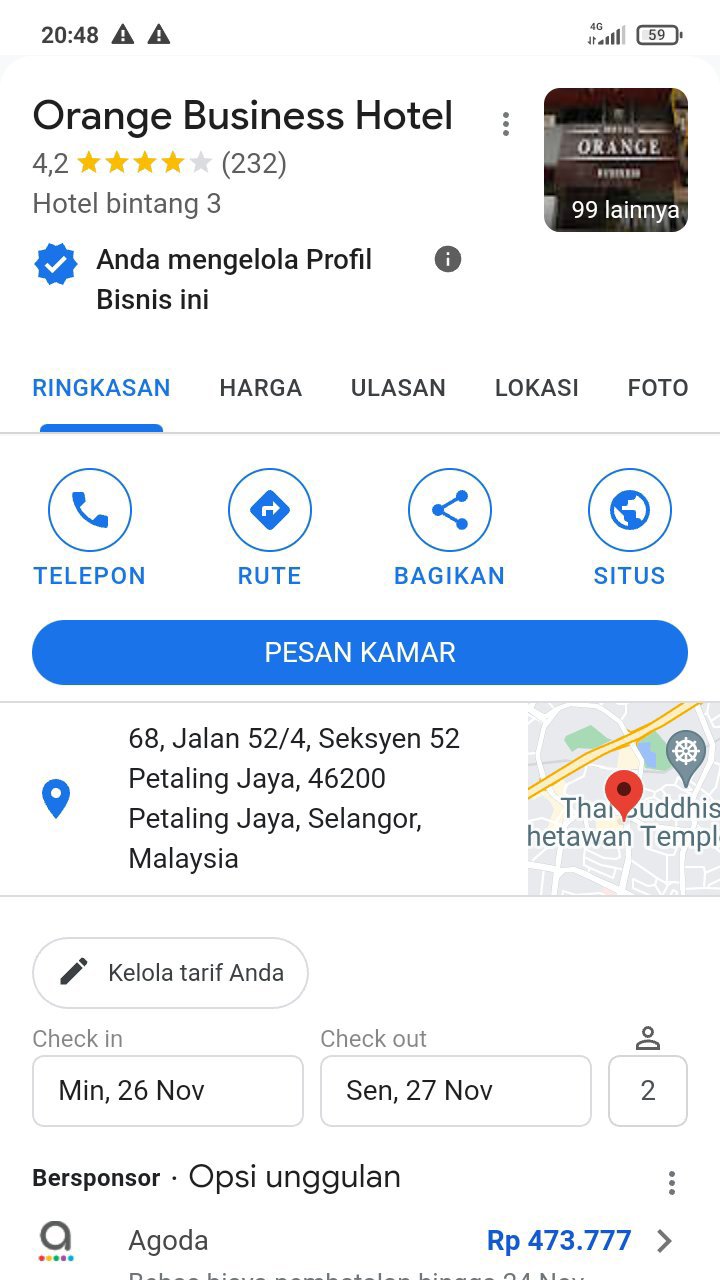Tap the PESAN KAMAR button
The image size is (720, 1280).
point(360,653)
